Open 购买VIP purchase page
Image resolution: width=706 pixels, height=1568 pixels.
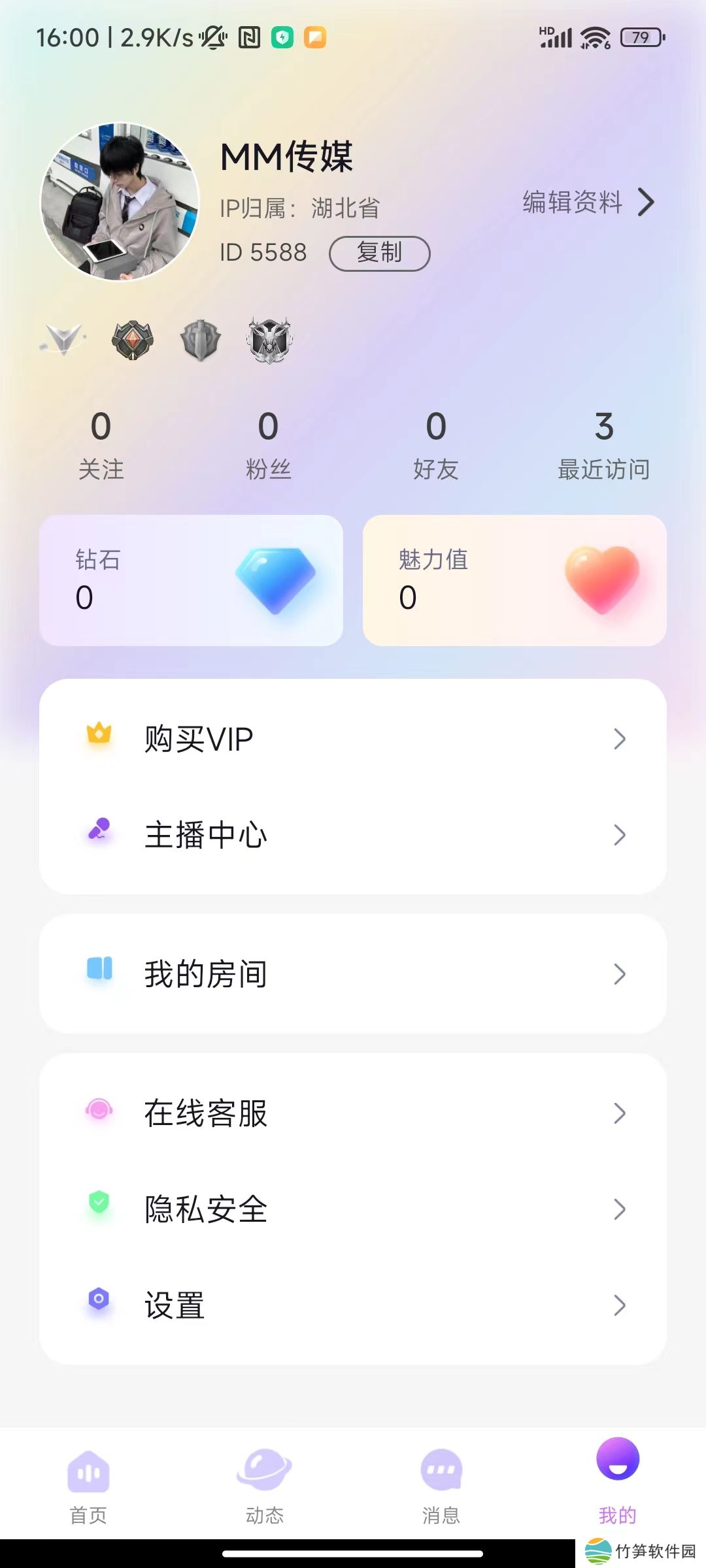(x=353, y=739)
